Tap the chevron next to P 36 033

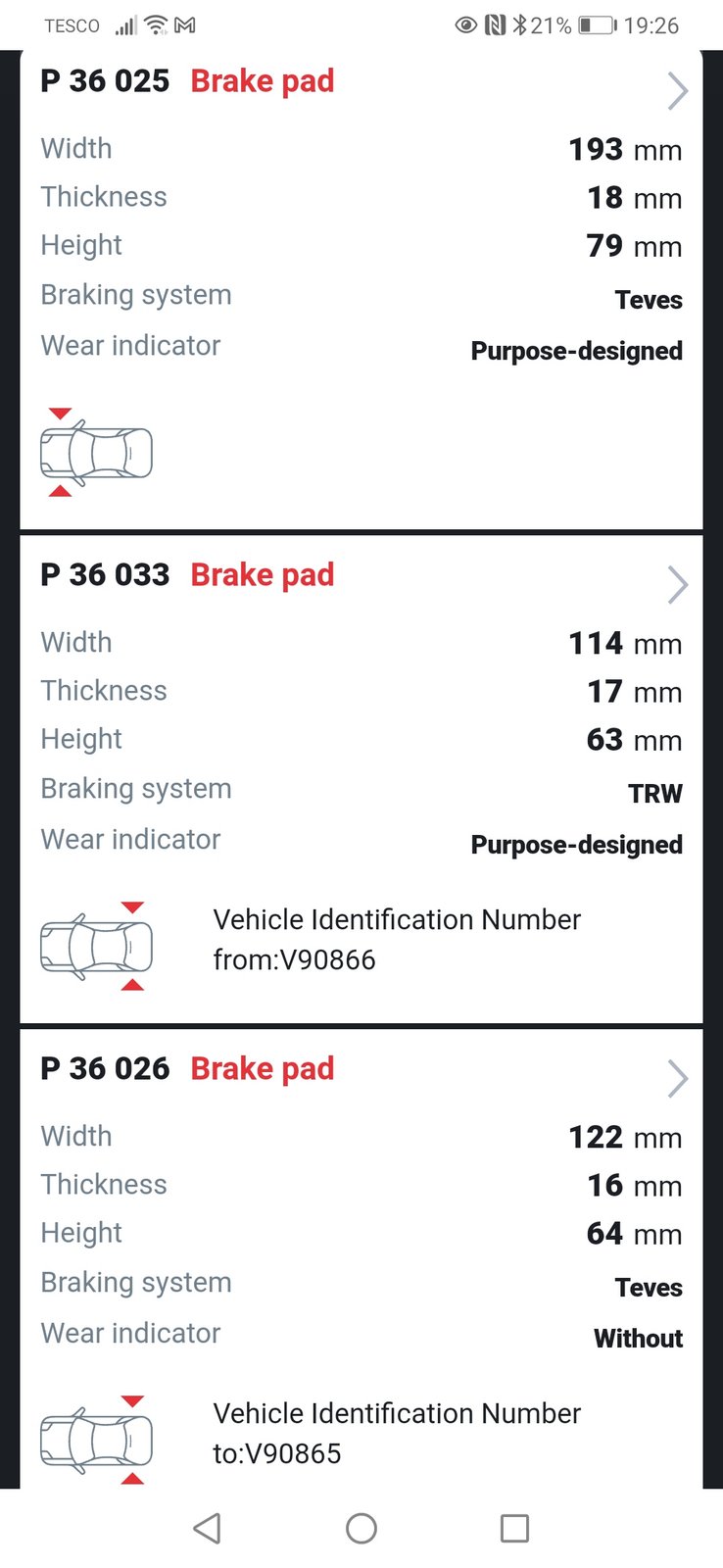(677, 585)
